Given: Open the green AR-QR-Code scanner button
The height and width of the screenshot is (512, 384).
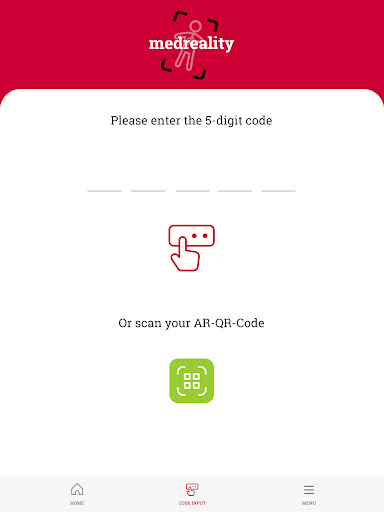Looking at the screenshot, I should point(192,381).
